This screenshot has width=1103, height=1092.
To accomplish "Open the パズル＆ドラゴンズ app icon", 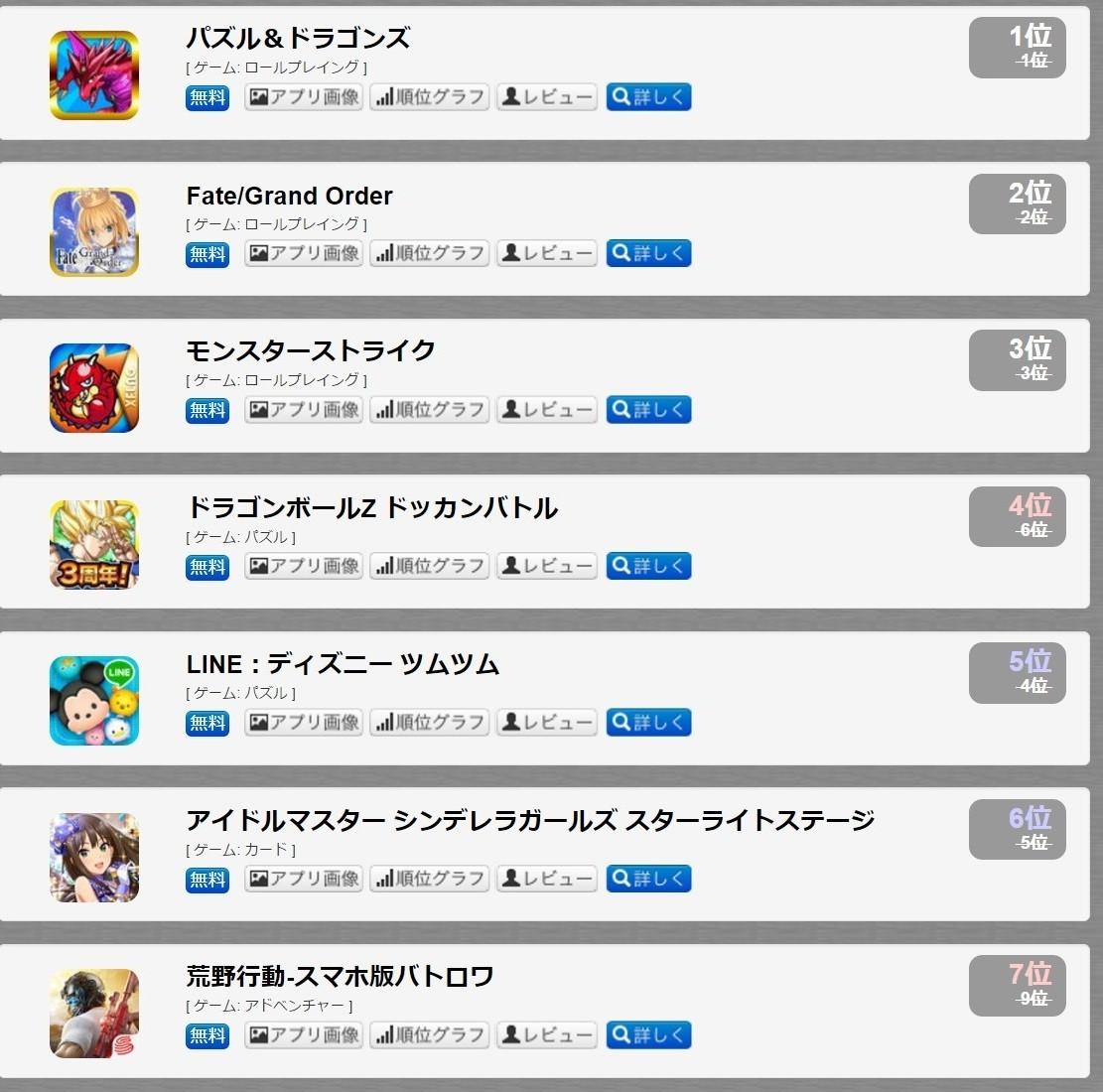I will pyautogui.click(x=94, y=75).
